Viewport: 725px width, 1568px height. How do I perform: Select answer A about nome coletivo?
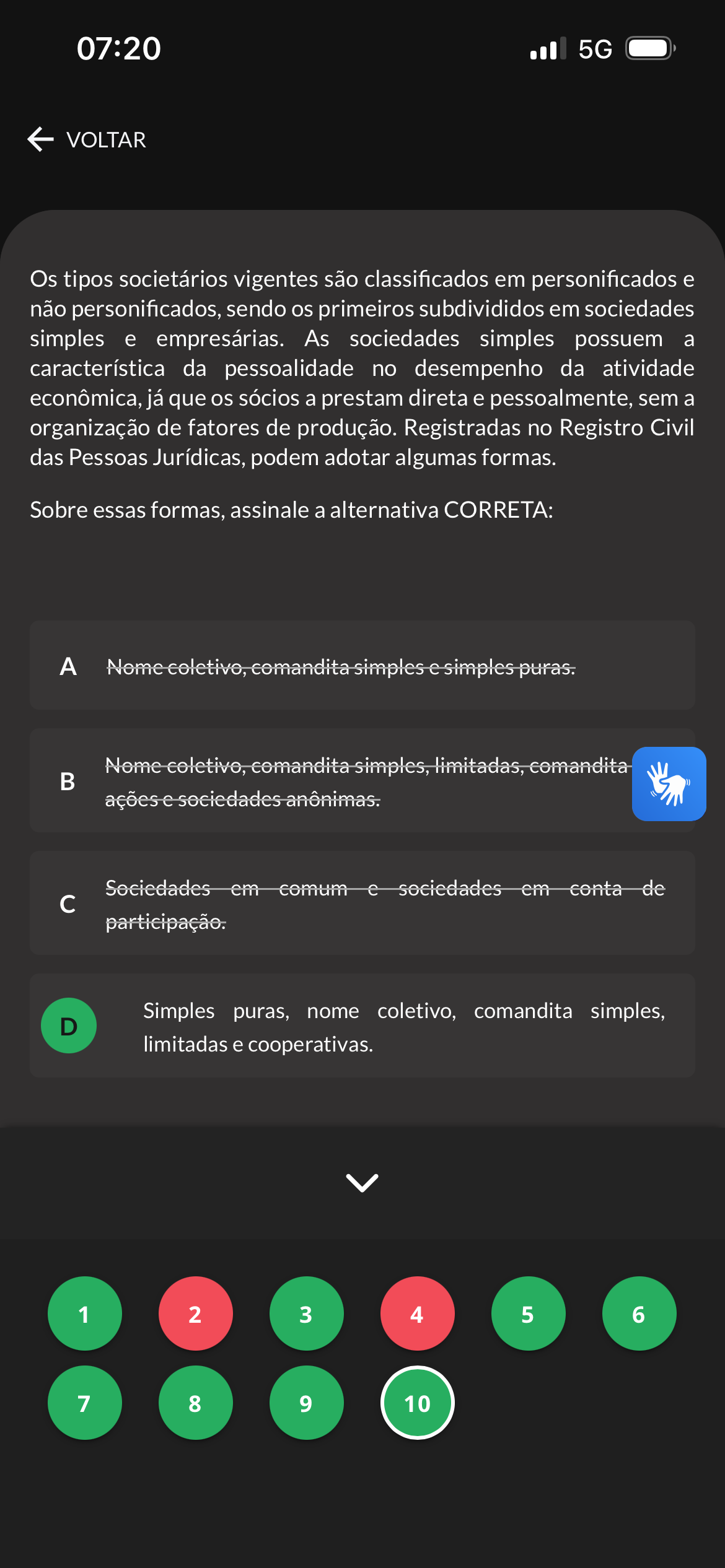click(x=362, y=665)
